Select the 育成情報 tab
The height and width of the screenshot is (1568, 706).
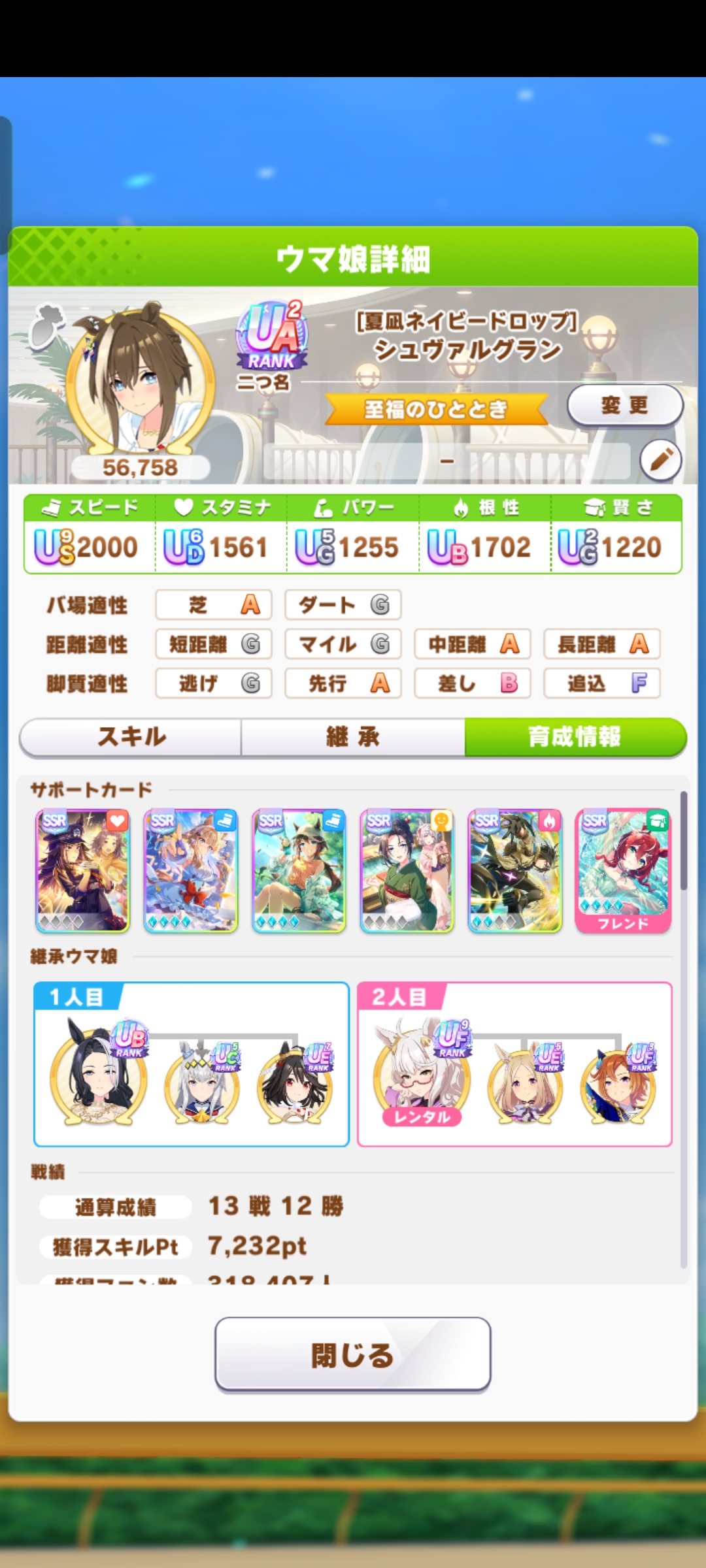575,737
